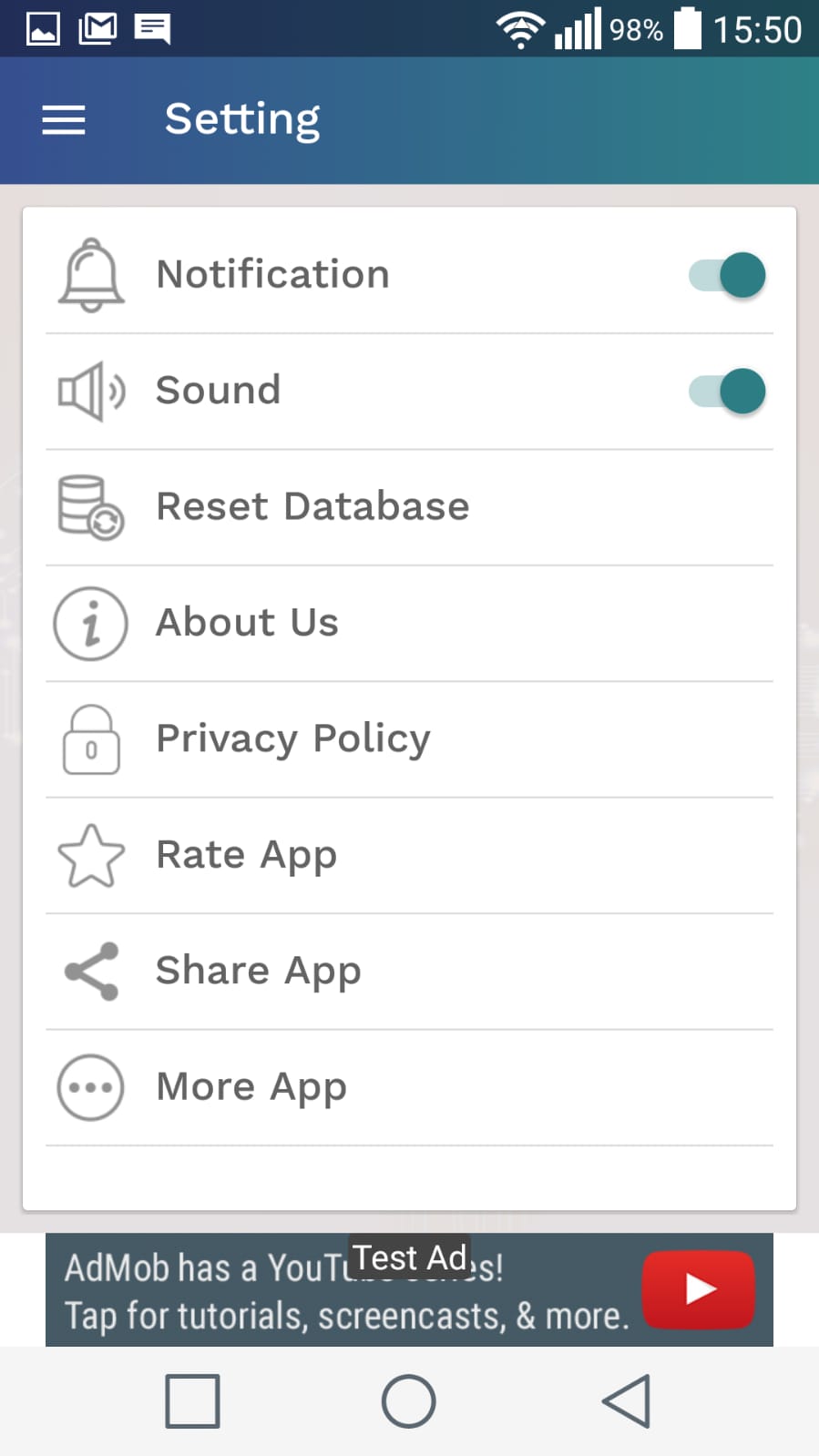The image size is (819, 1456).
Task: View the Privacy Policy
Action: [x=409, y=739]
